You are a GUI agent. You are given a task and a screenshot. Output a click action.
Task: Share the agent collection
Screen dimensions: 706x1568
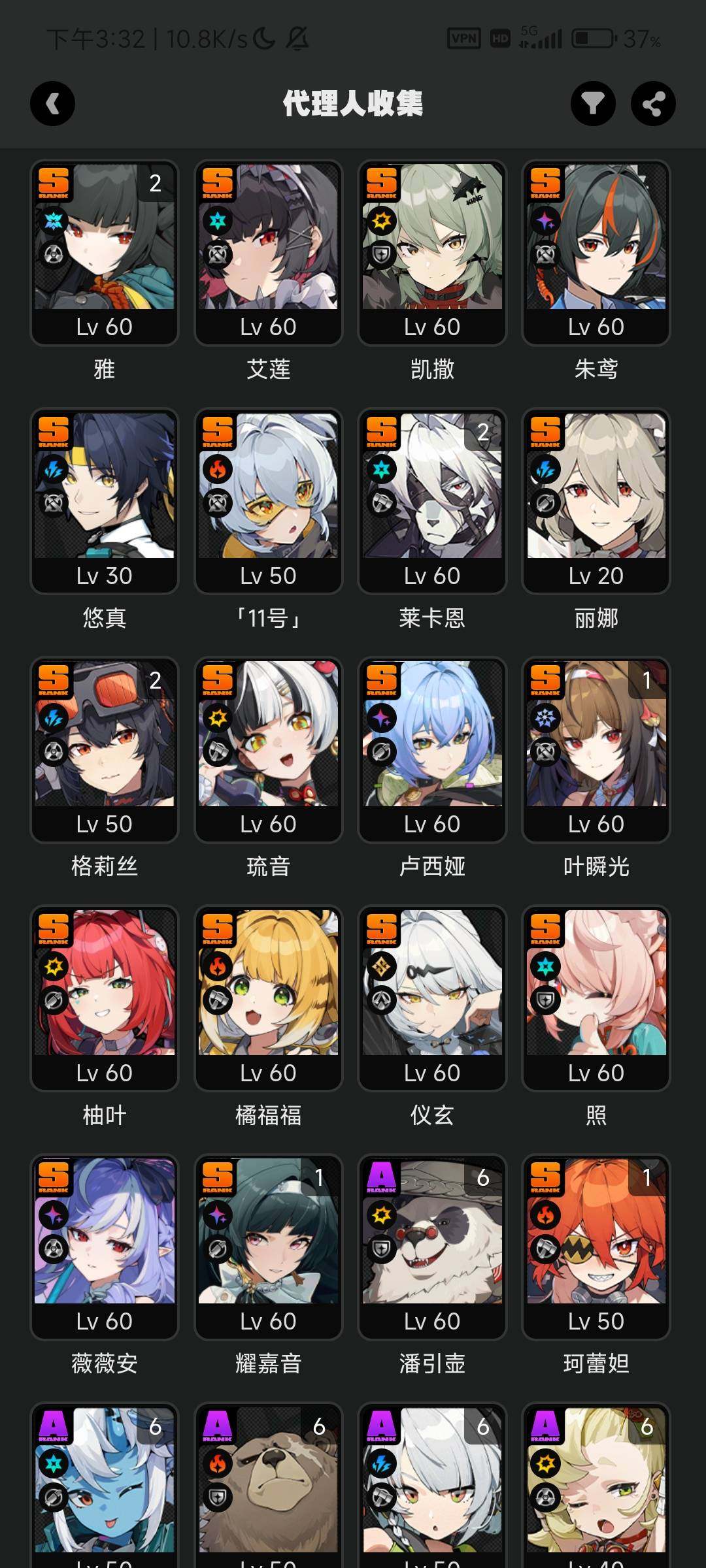click(x=653, y=103)
